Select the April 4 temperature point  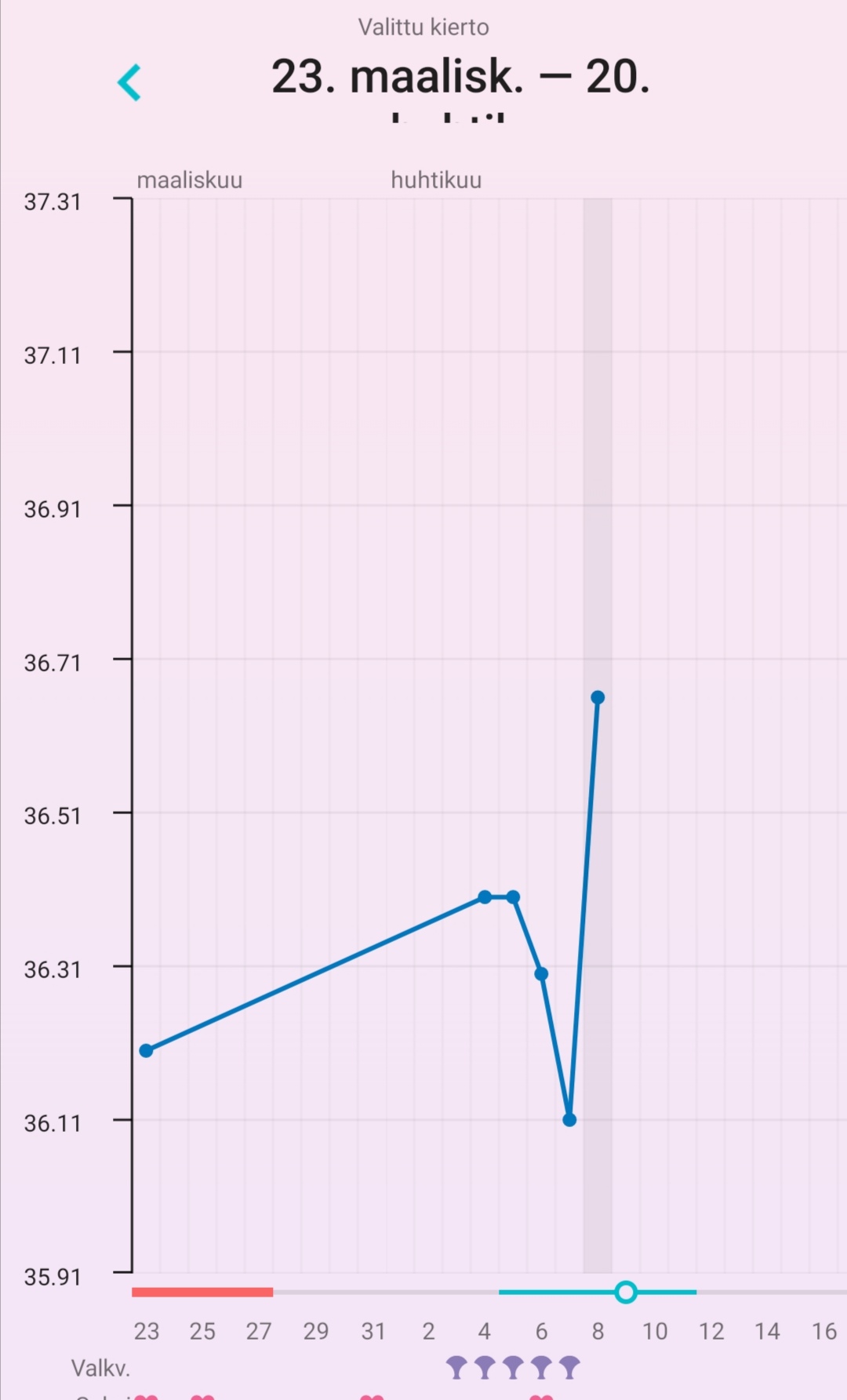pos(485,897)
